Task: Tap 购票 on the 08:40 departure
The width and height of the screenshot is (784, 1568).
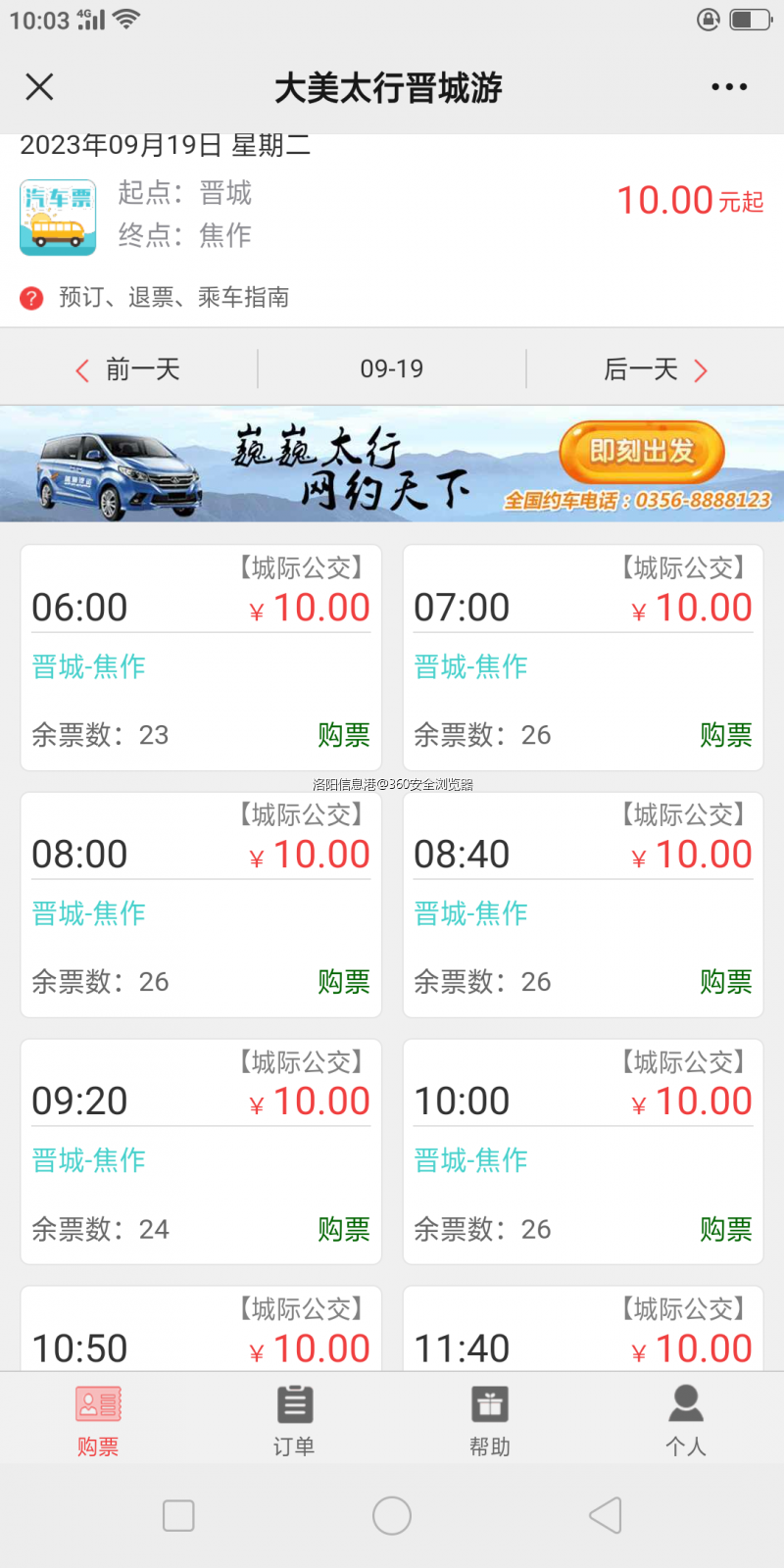Action: click(725, 982)
